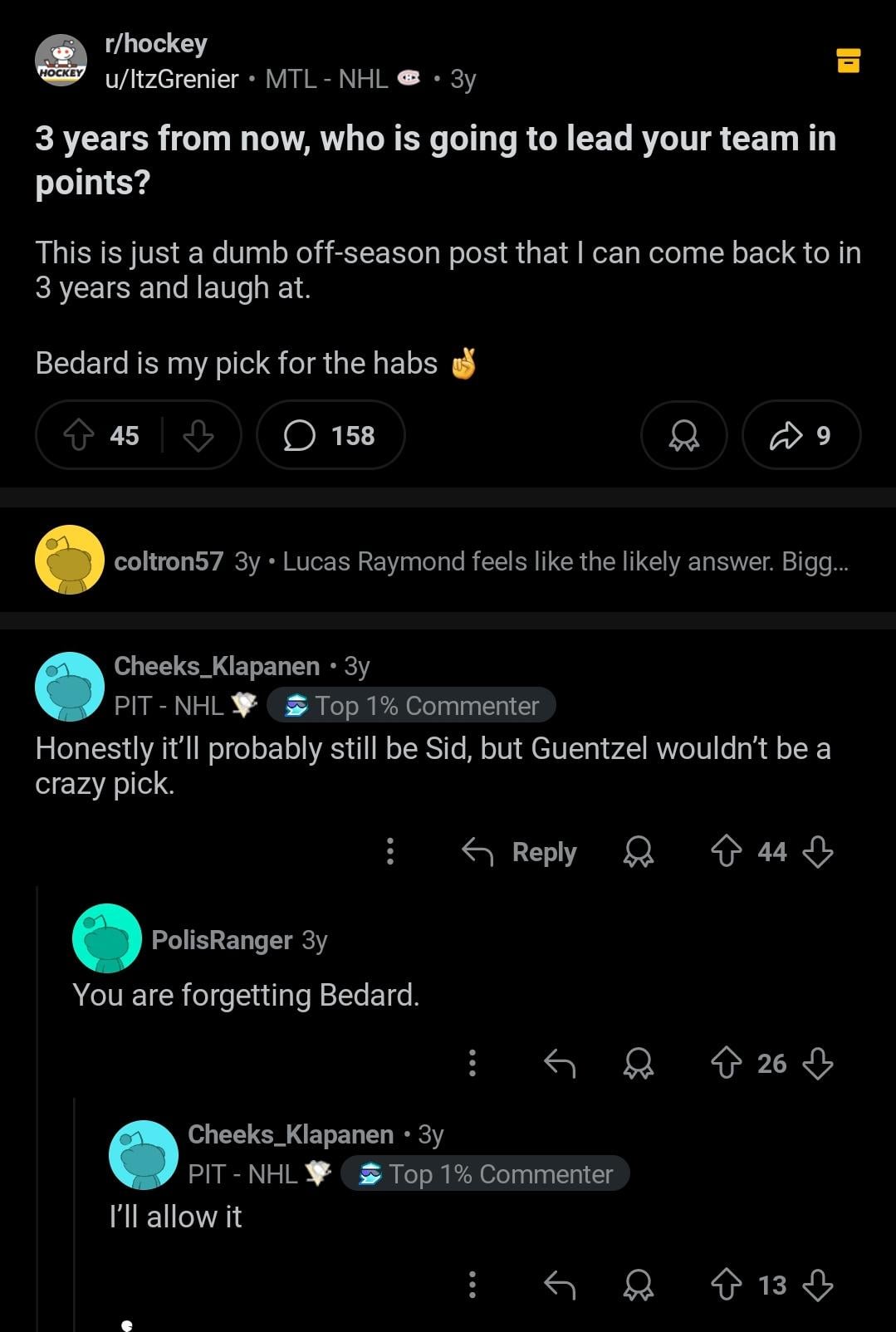Upvote the post by ItzGrenier

pos(80,435)
